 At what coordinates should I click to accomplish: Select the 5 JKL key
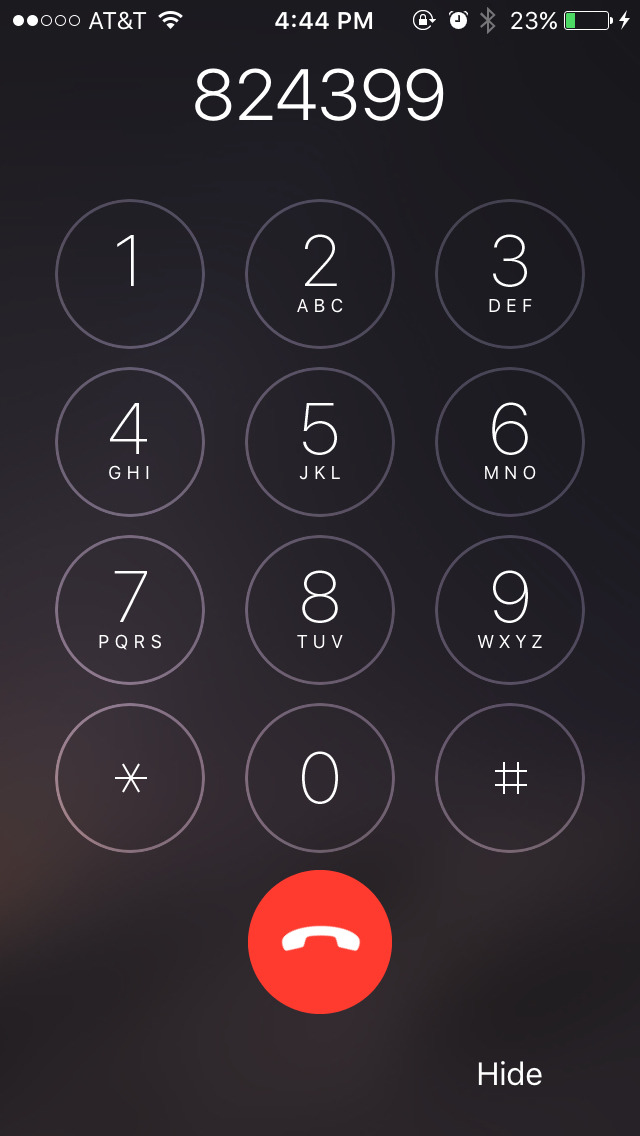[x=320, y=442]
